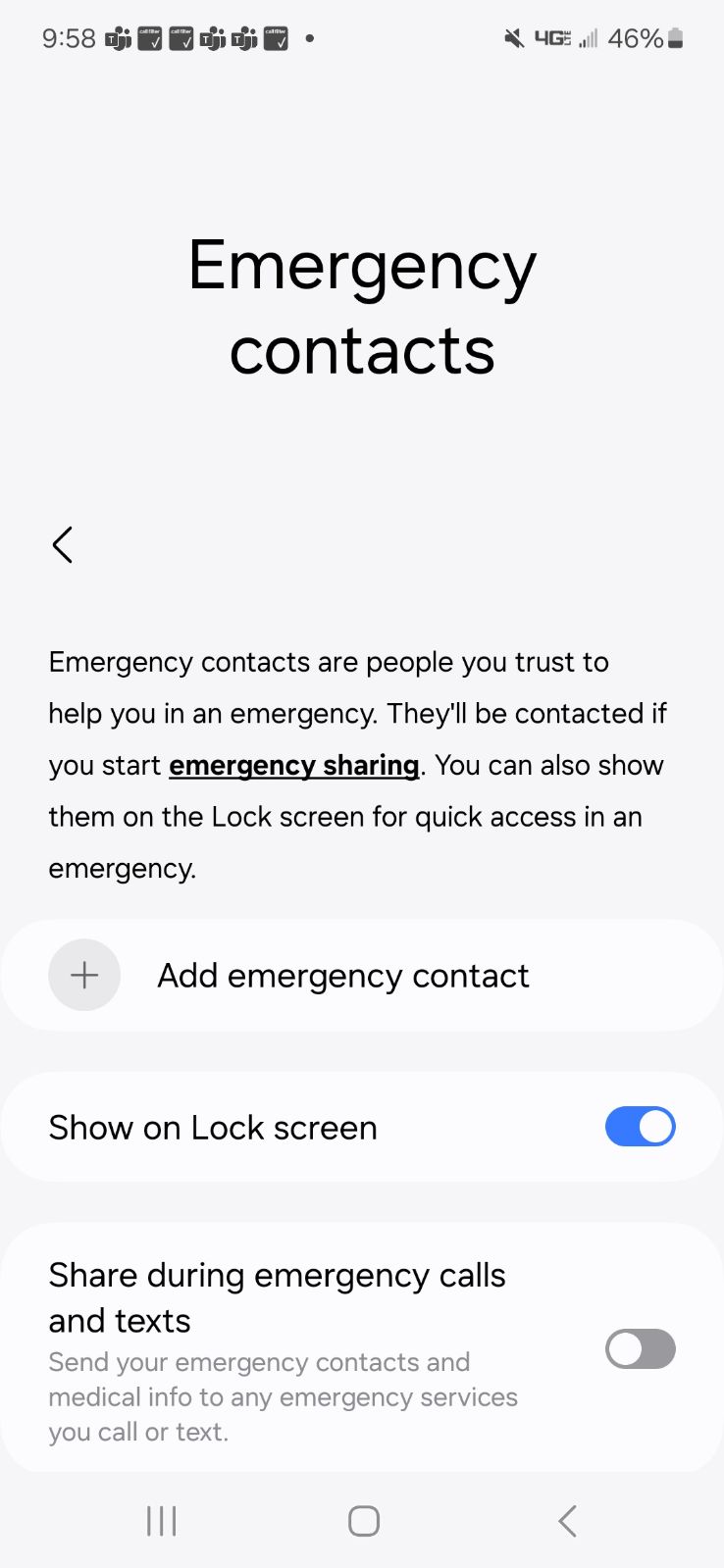Open the emergency sharing link
The width and height of the screenshot is (724, 1568).
coord(293,765)
